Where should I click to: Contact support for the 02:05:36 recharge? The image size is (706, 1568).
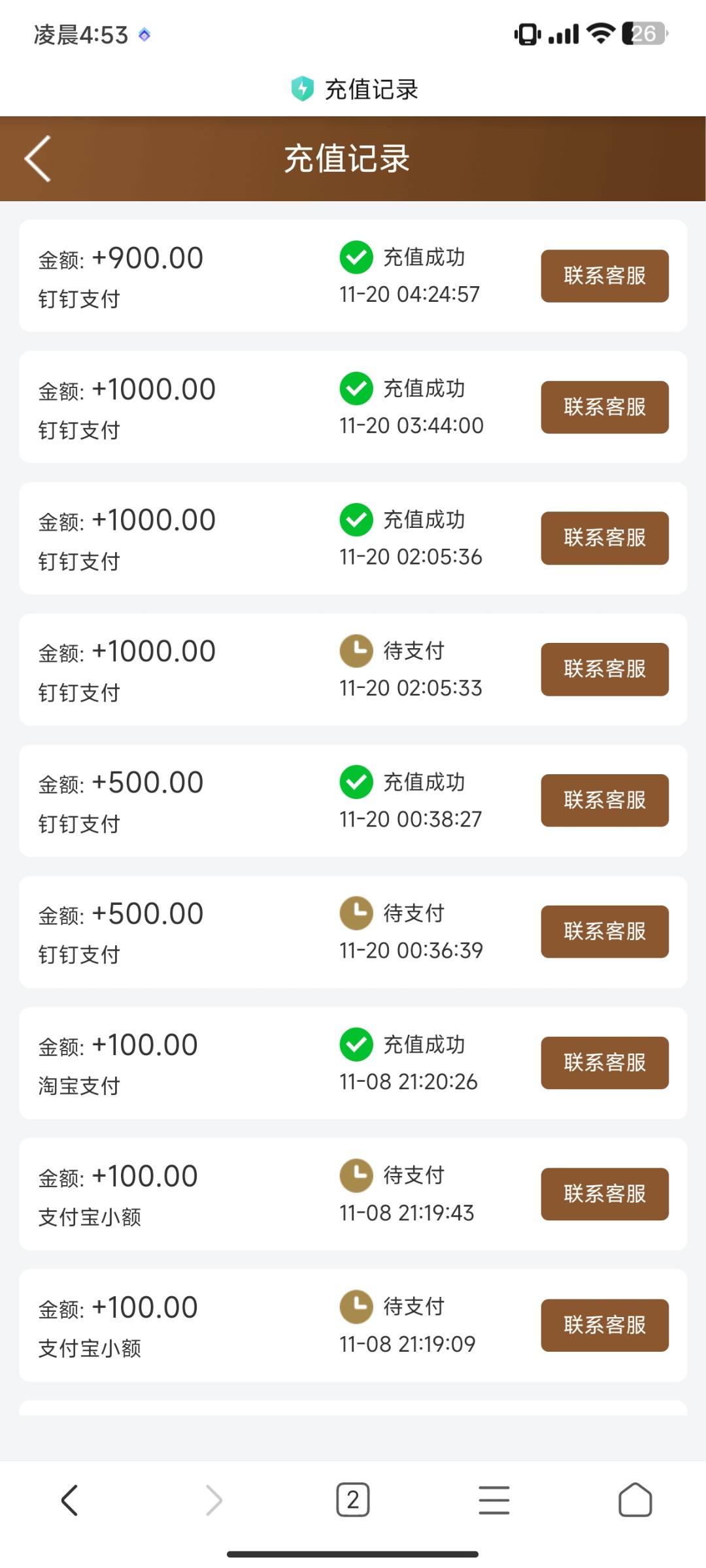tap(604, 538)
